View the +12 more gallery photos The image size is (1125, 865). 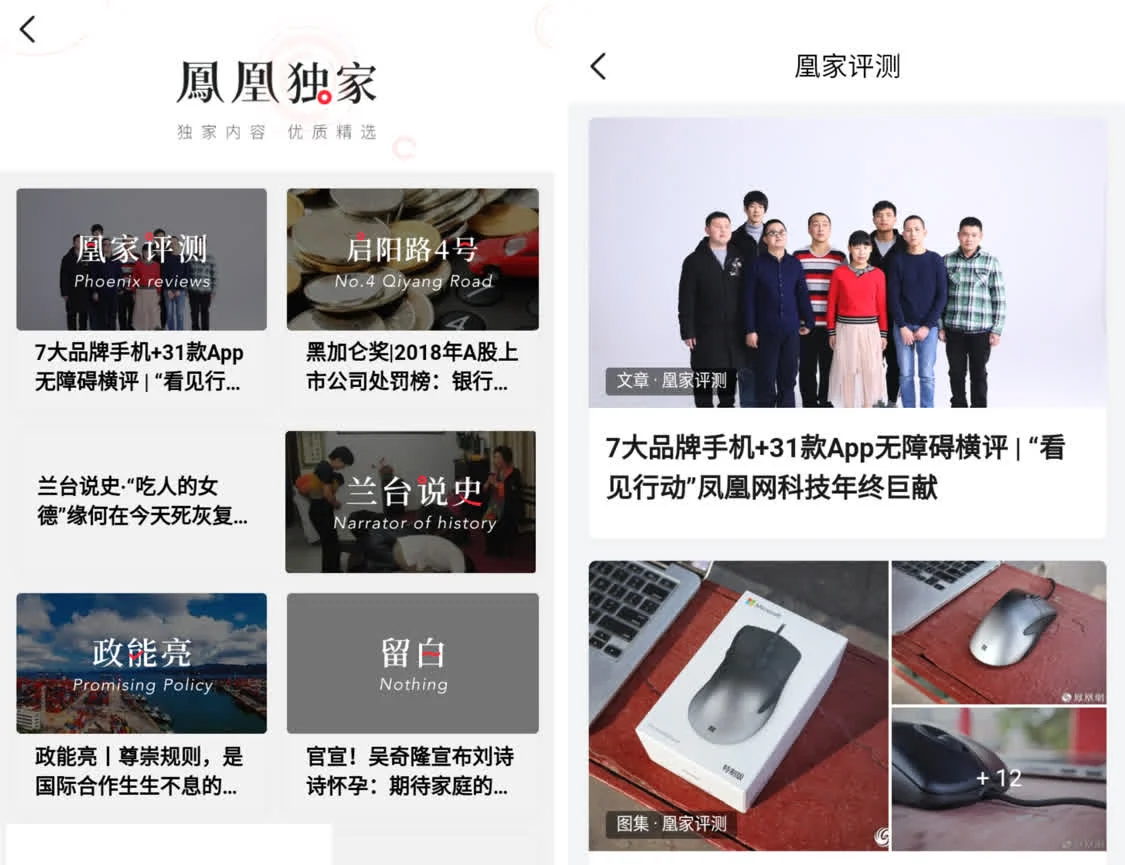click(x=998, y=778)
